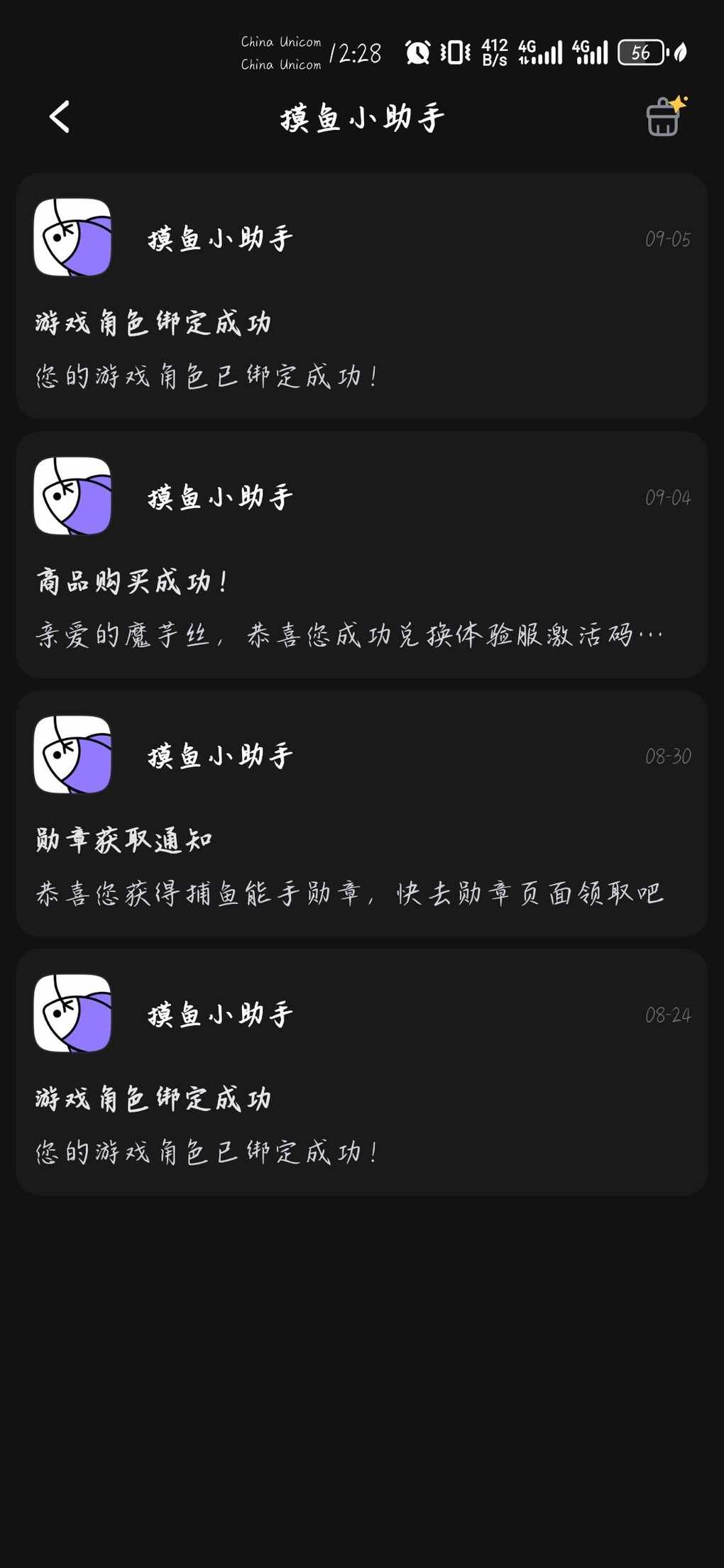Open the 08-24 游戏角色绑定成功 message
The image size is (724, 1568).
point(362,1072)
